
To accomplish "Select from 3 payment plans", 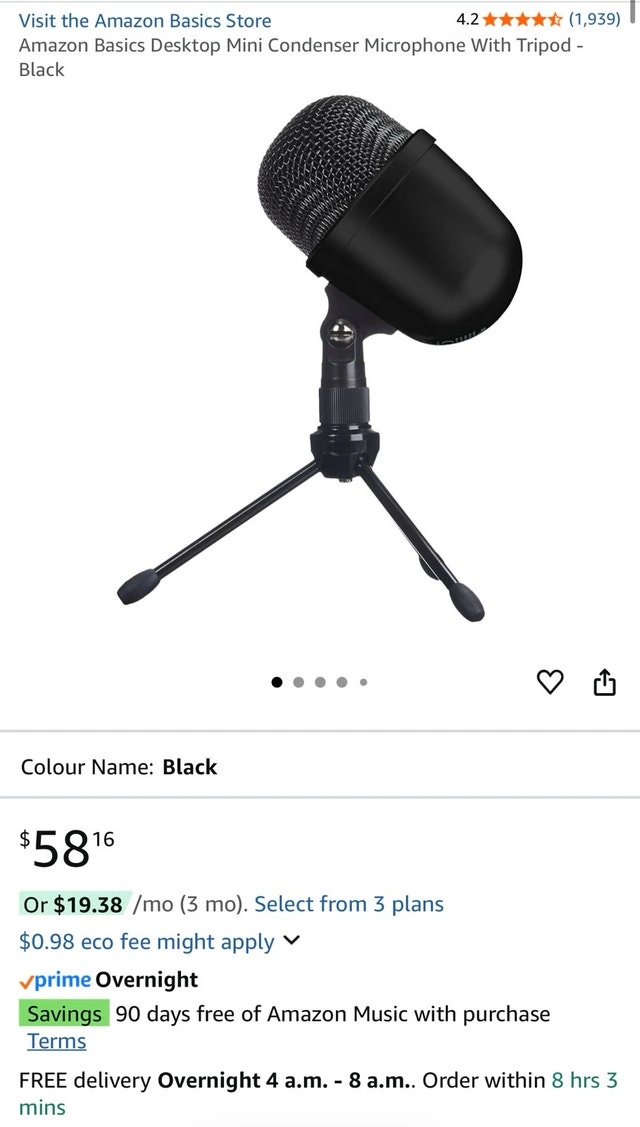I will coord(349,904).
